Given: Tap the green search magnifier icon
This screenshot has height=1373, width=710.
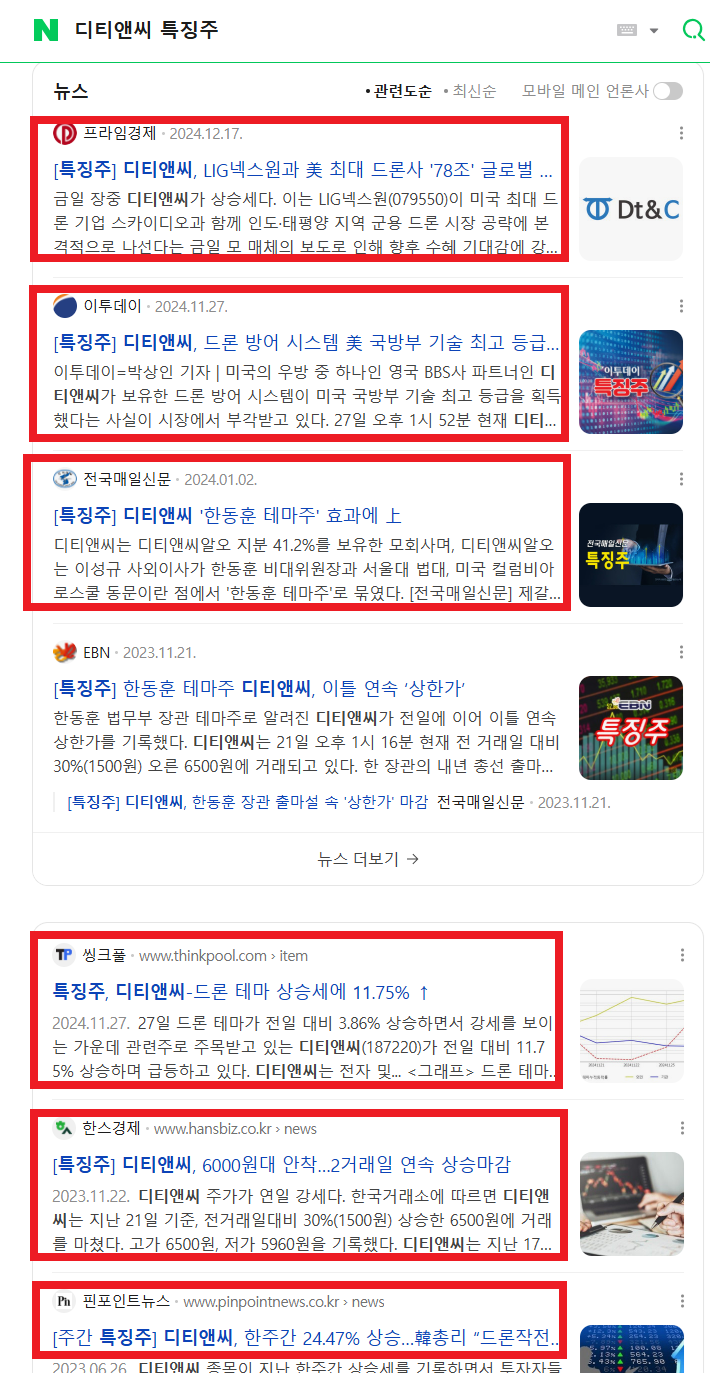Looking at the screenshot, I should coord(692,30).
